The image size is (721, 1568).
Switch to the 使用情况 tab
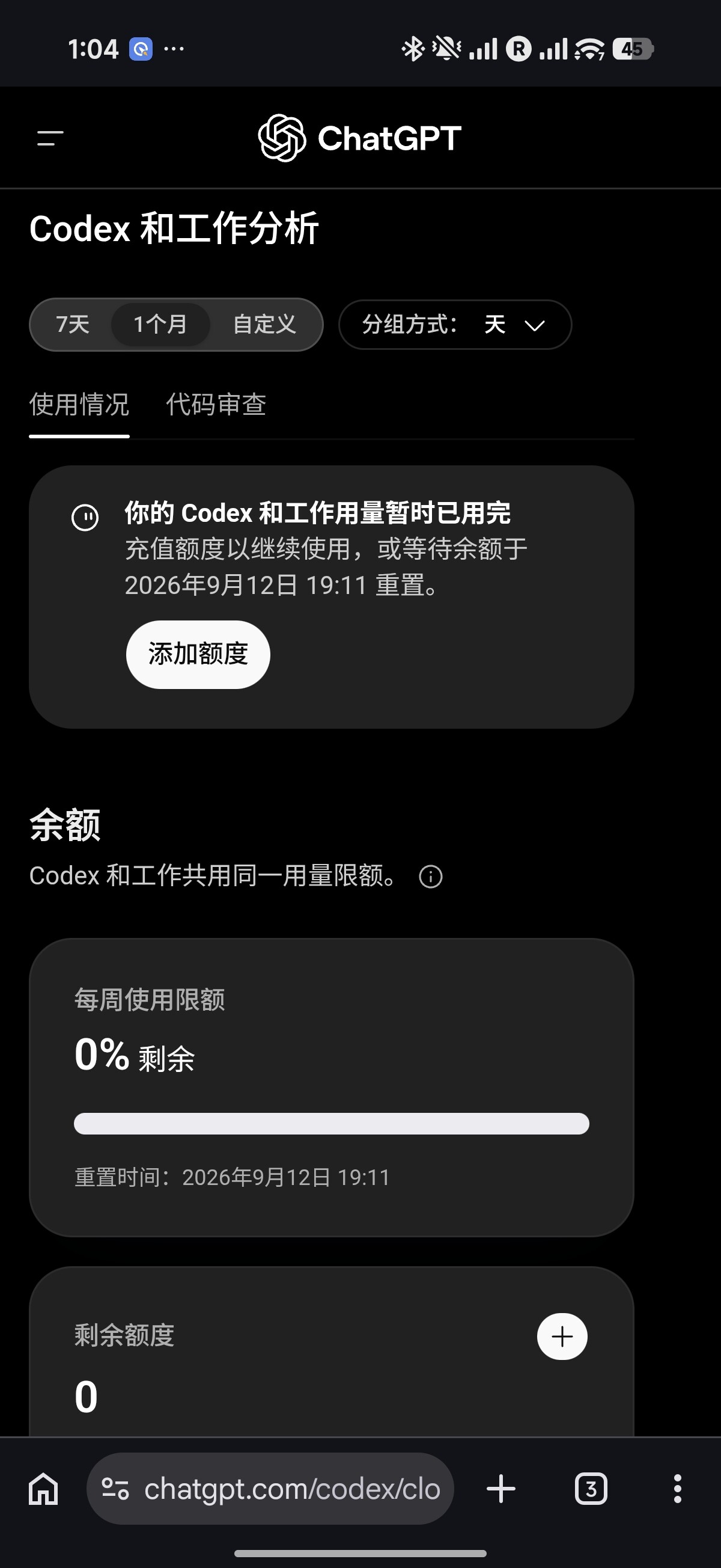click(x=79, y=405)
